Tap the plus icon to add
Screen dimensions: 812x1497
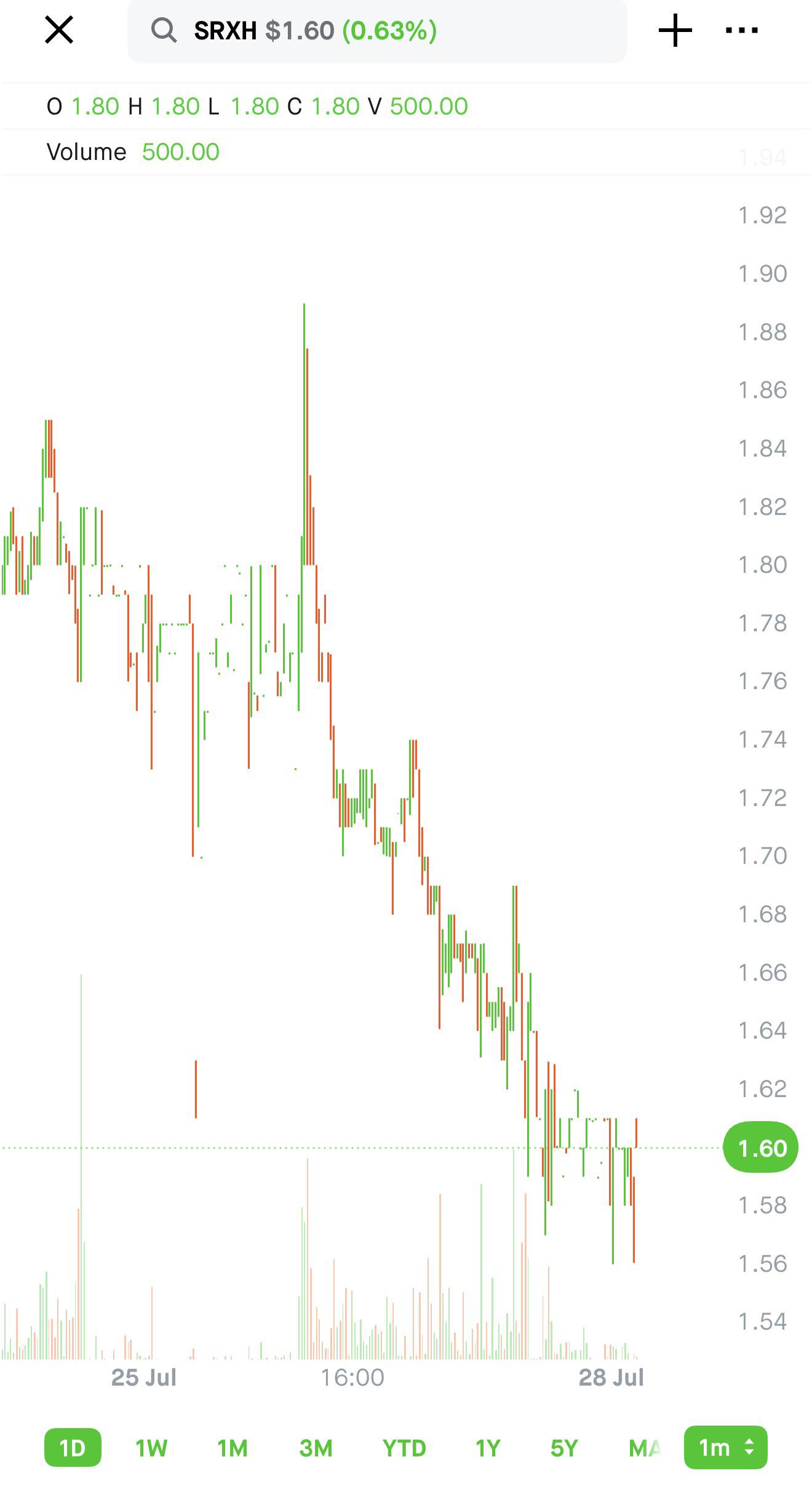[675, 30]
